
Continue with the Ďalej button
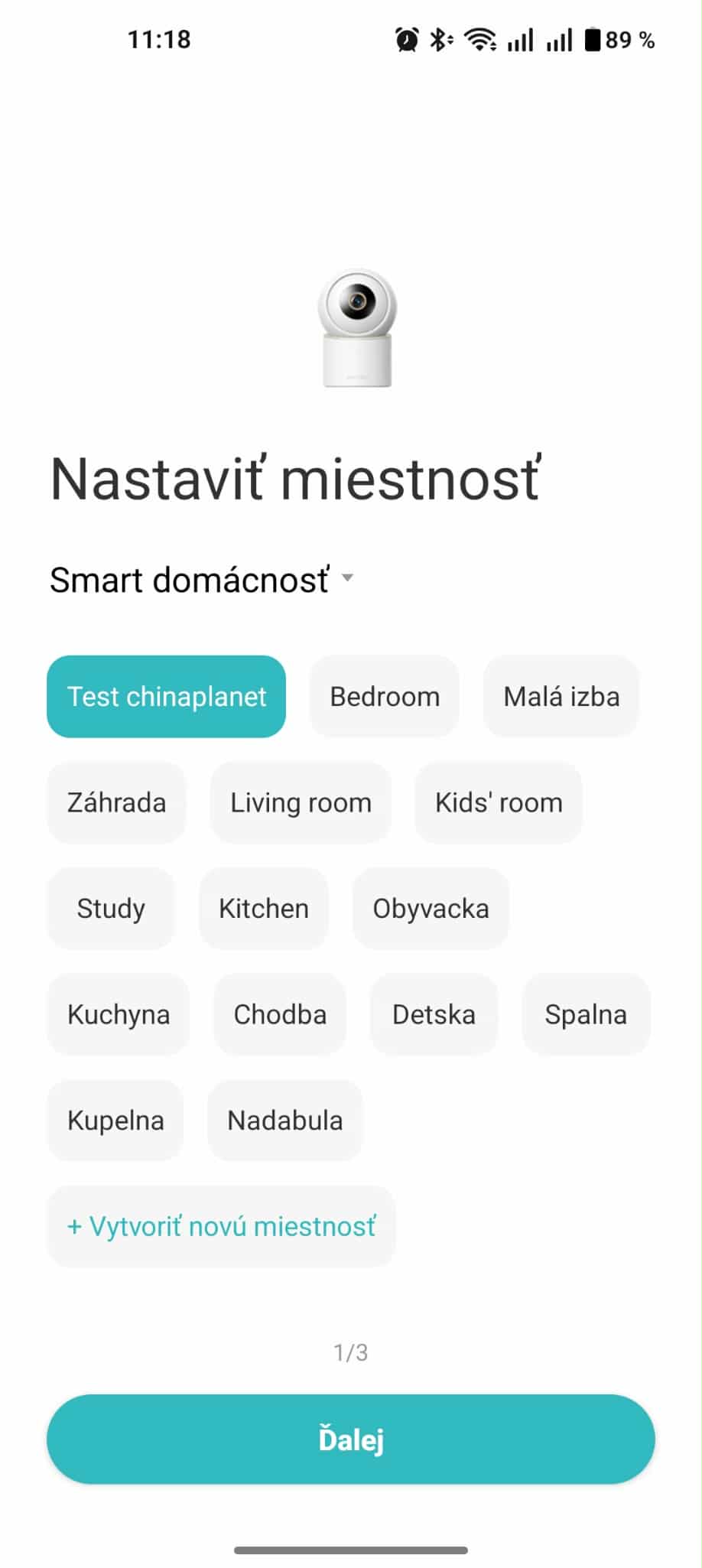coord(351,1439)
